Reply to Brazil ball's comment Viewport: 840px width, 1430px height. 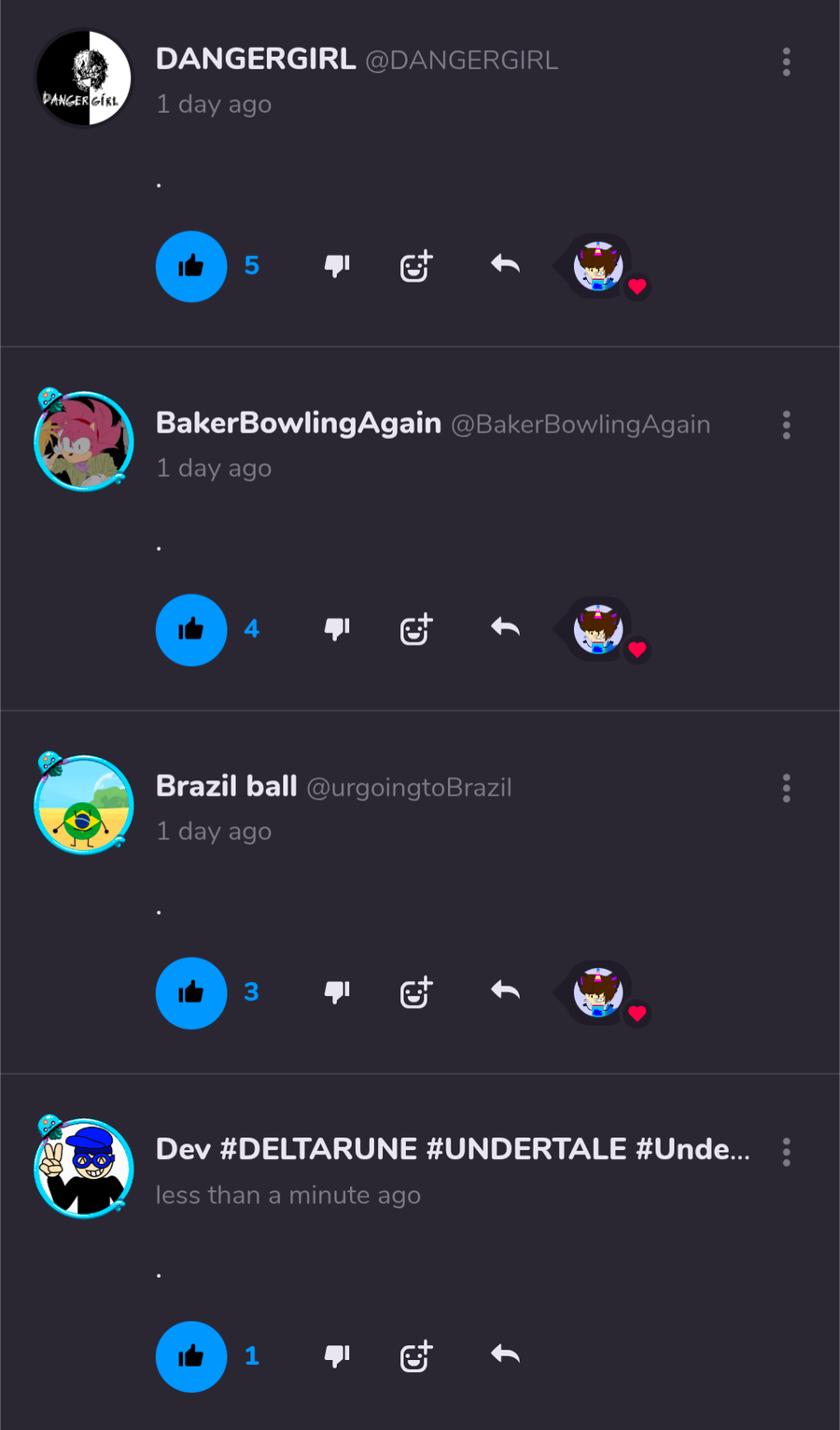(505, 991)
